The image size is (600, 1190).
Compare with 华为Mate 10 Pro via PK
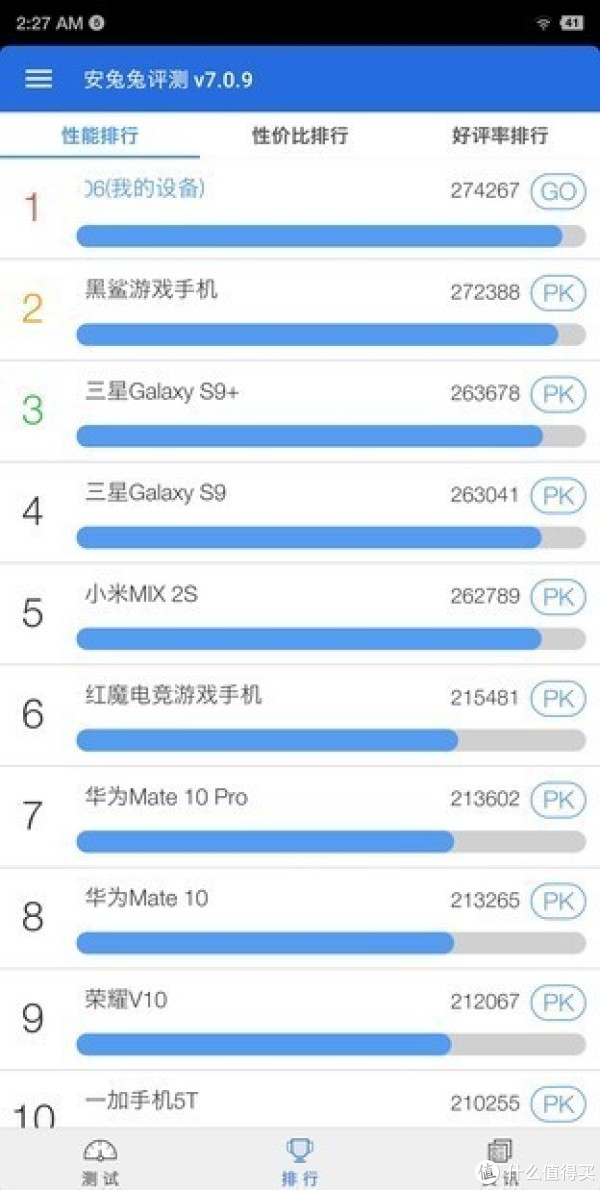click(558, 799)
